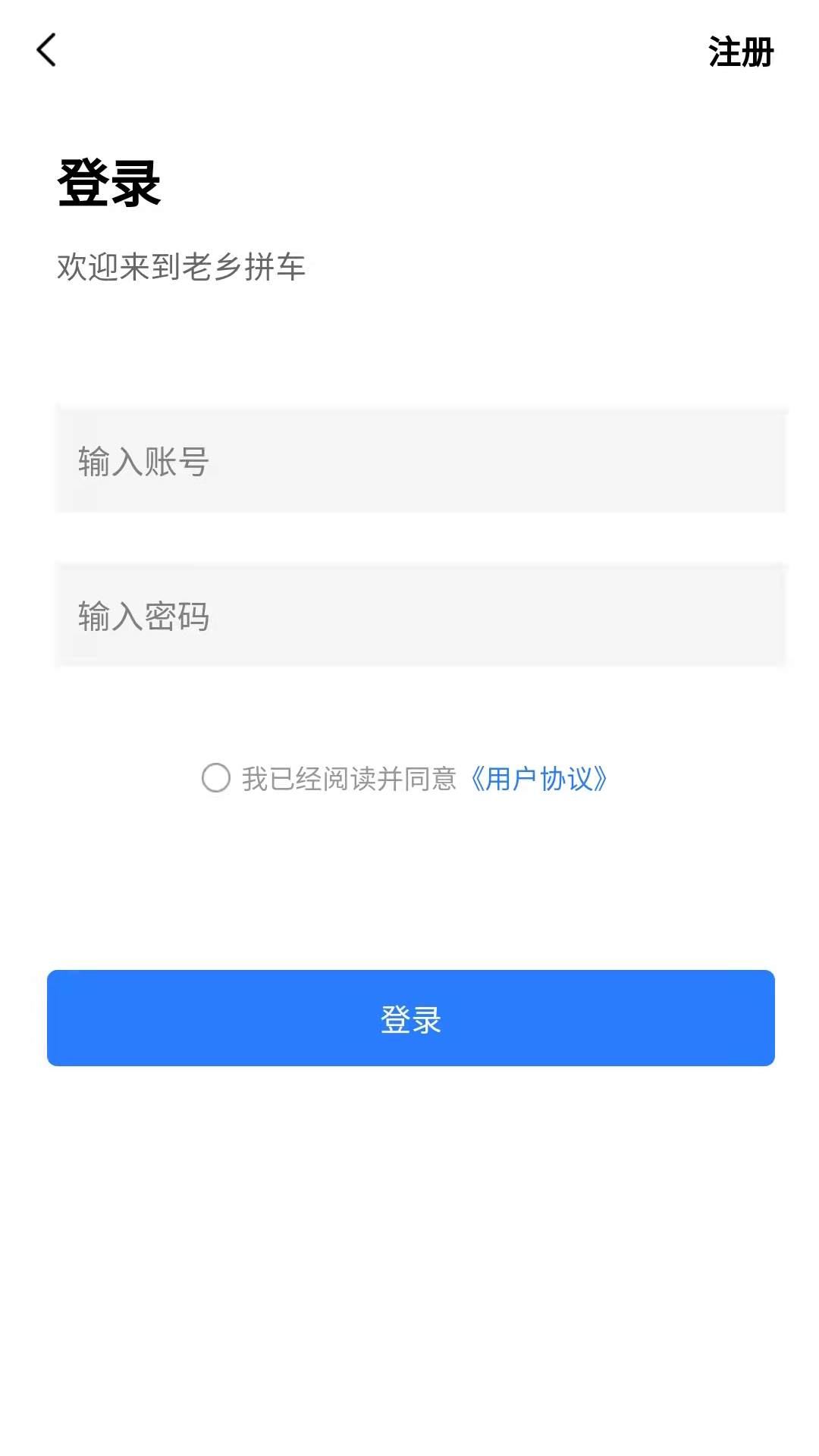Screen dimensions: 819x1456
Task: Check the 我已经阅读并同意 agreement circle
Action: 216,778
